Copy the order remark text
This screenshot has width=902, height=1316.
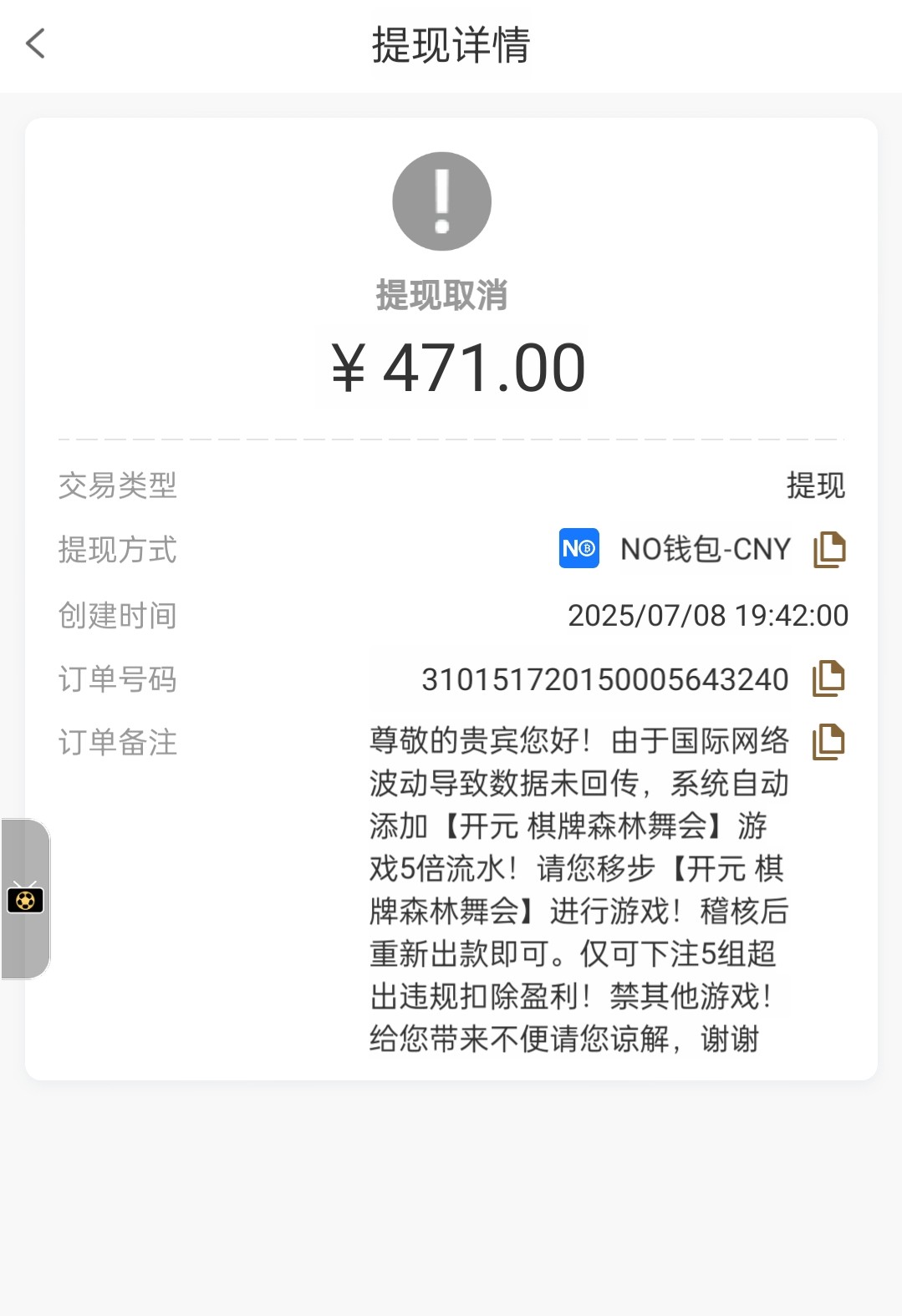tap(828, 742)
